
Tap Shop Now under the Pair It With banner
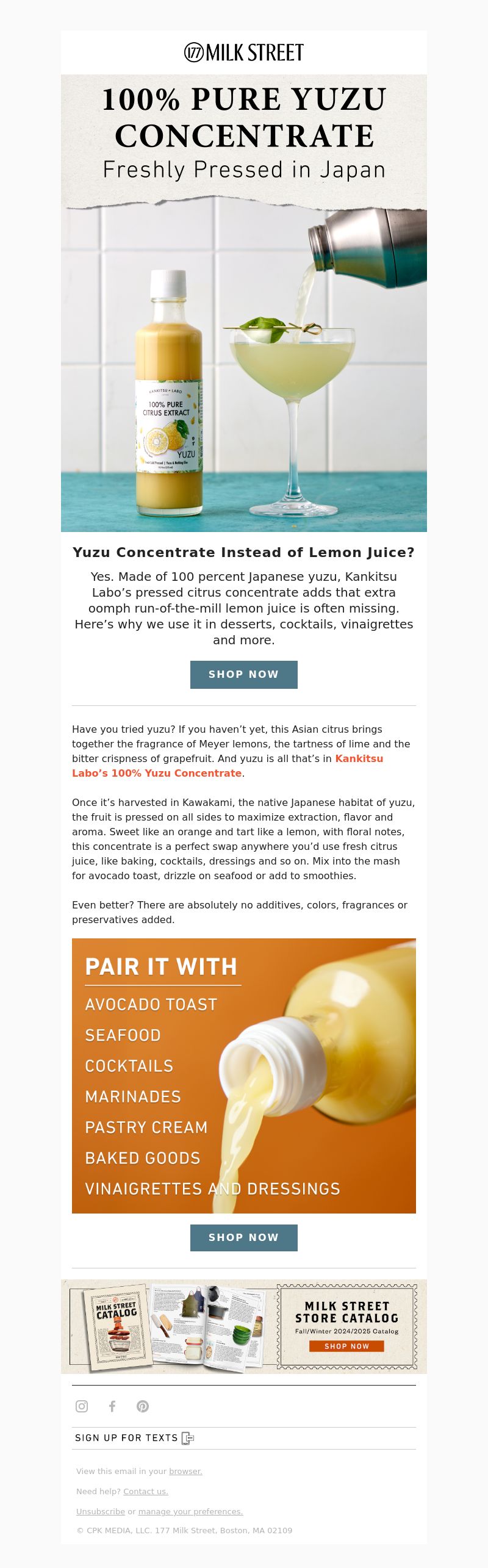tap(243, 1237)
